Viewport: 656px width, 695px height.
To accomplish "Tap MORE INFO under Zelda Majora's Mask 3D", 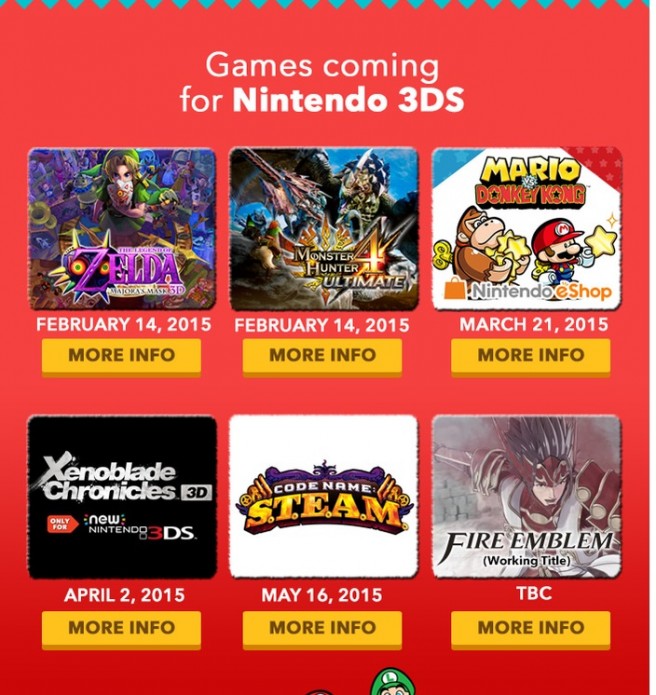I will click(121, 355).
